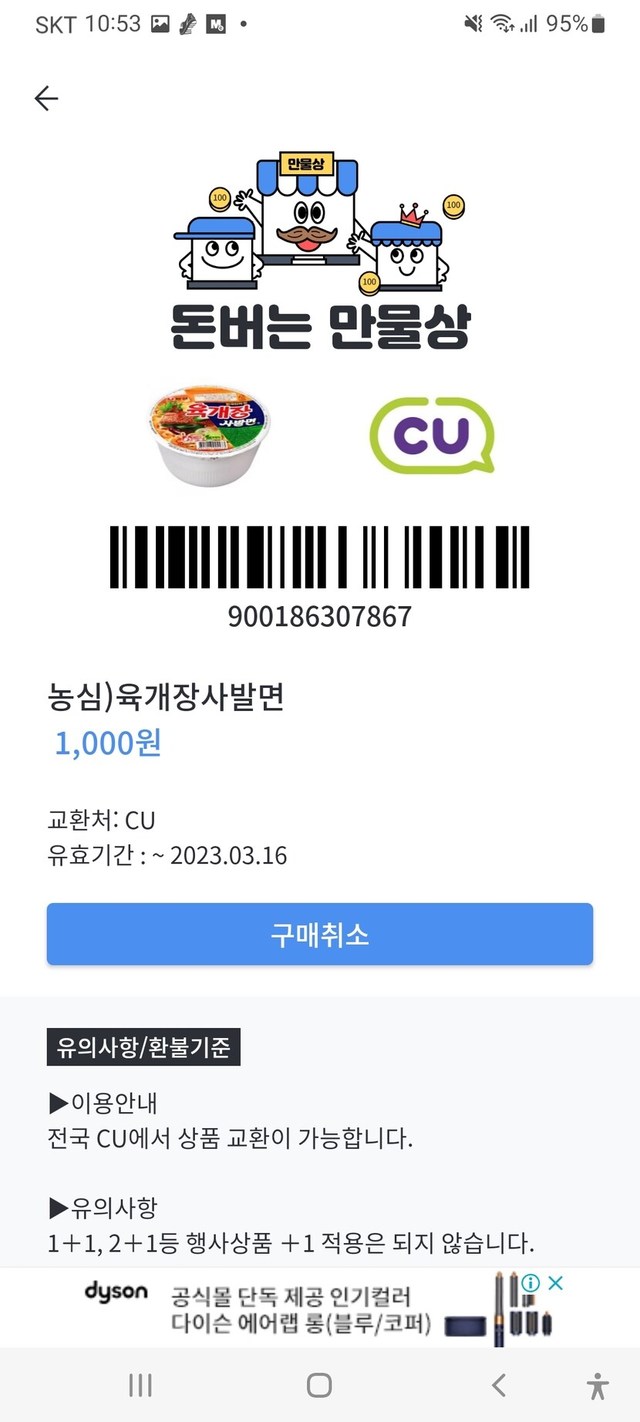Open recent apps from navigation bar
Image resolution: width=640 pixels, height=1422 pixels.
coord(140,1385)
